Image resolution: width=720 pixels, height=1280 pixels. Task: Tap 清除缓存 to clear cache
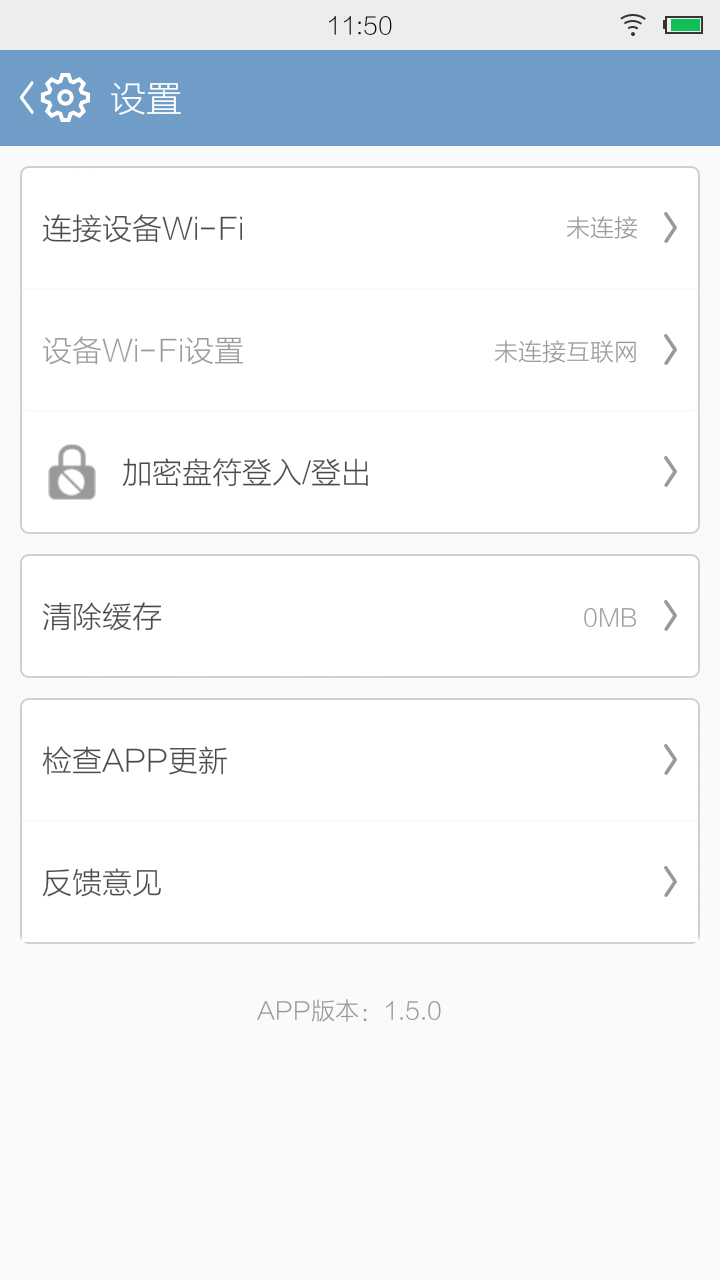(360, 617)
